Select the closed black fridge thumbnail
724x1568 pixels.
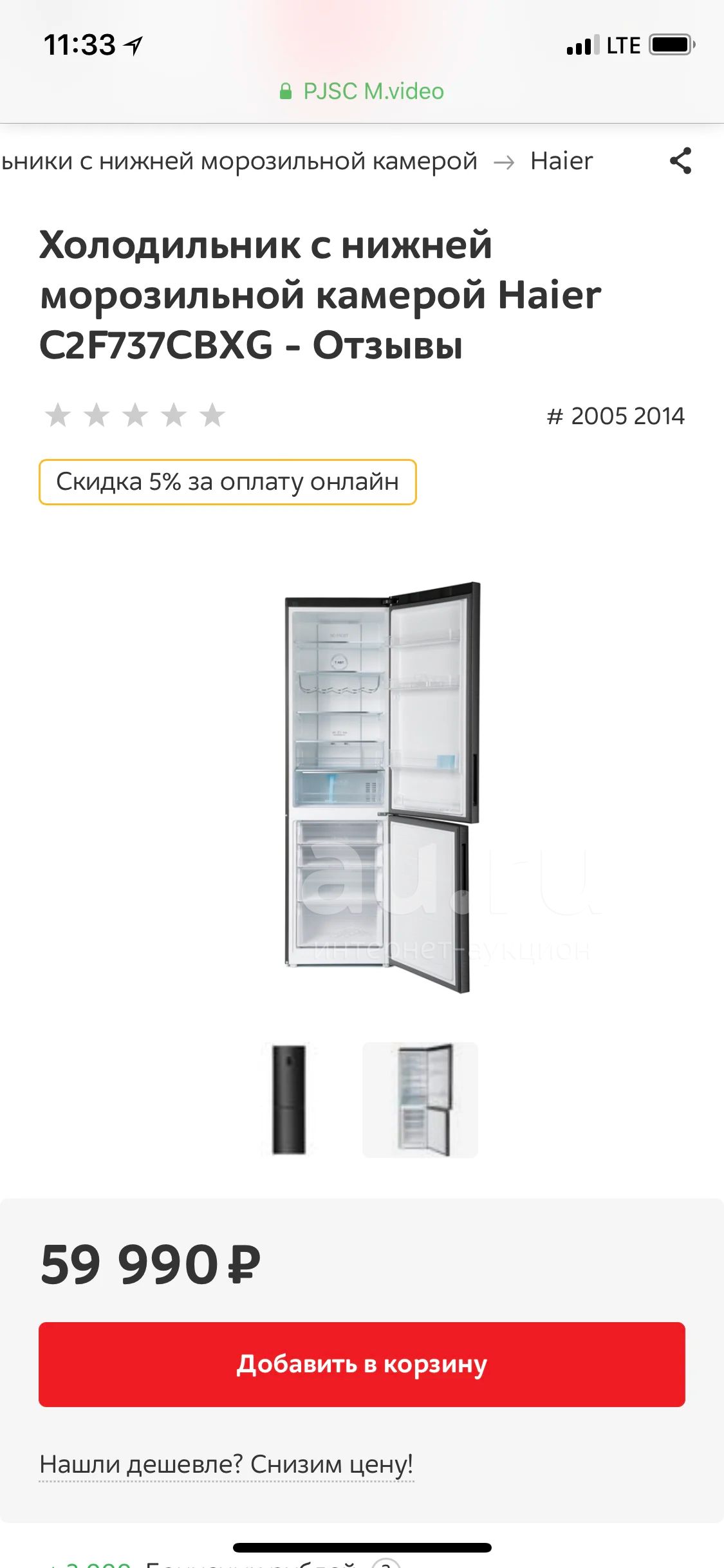[289, 1099]
